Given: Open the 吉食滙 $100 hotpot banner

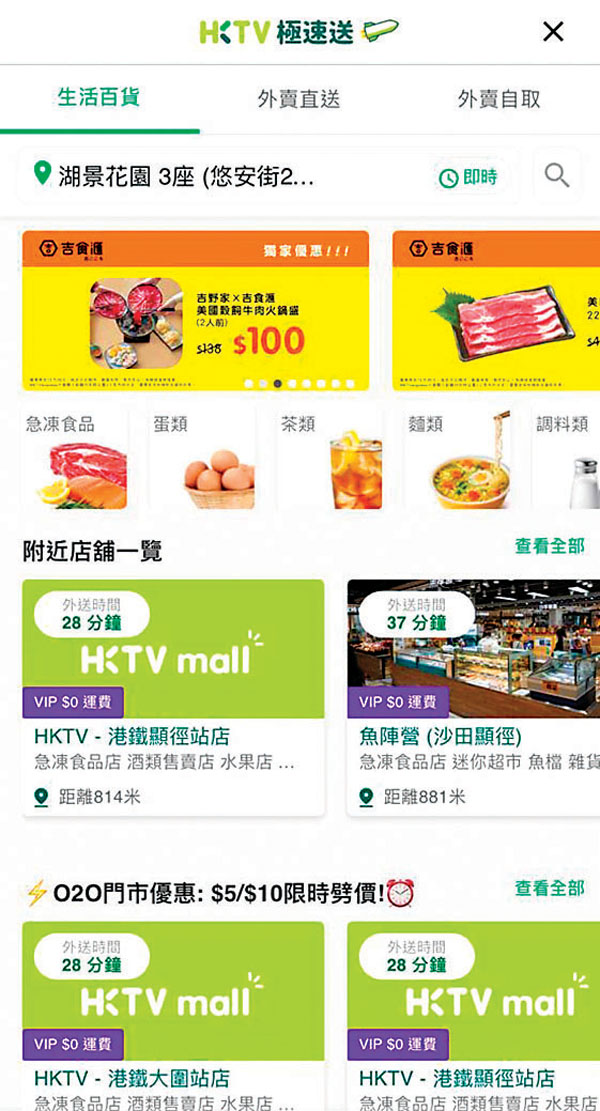Looking at the screenshot, I should (196, 311).
